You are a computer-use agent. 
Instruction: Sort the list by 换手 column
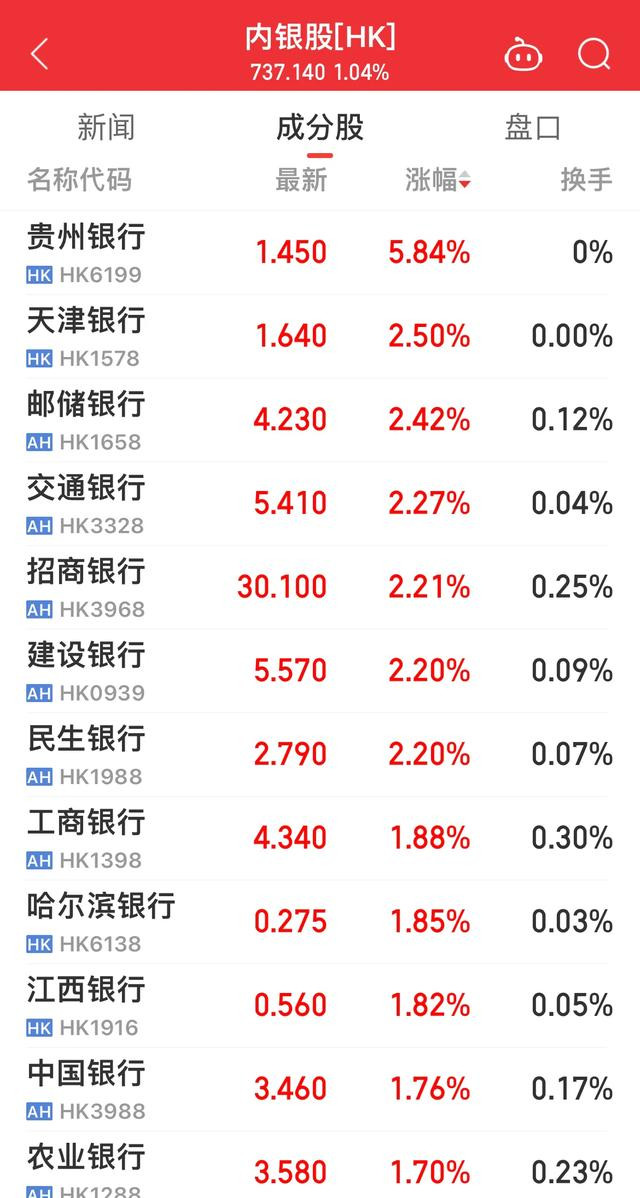[587, 180]
